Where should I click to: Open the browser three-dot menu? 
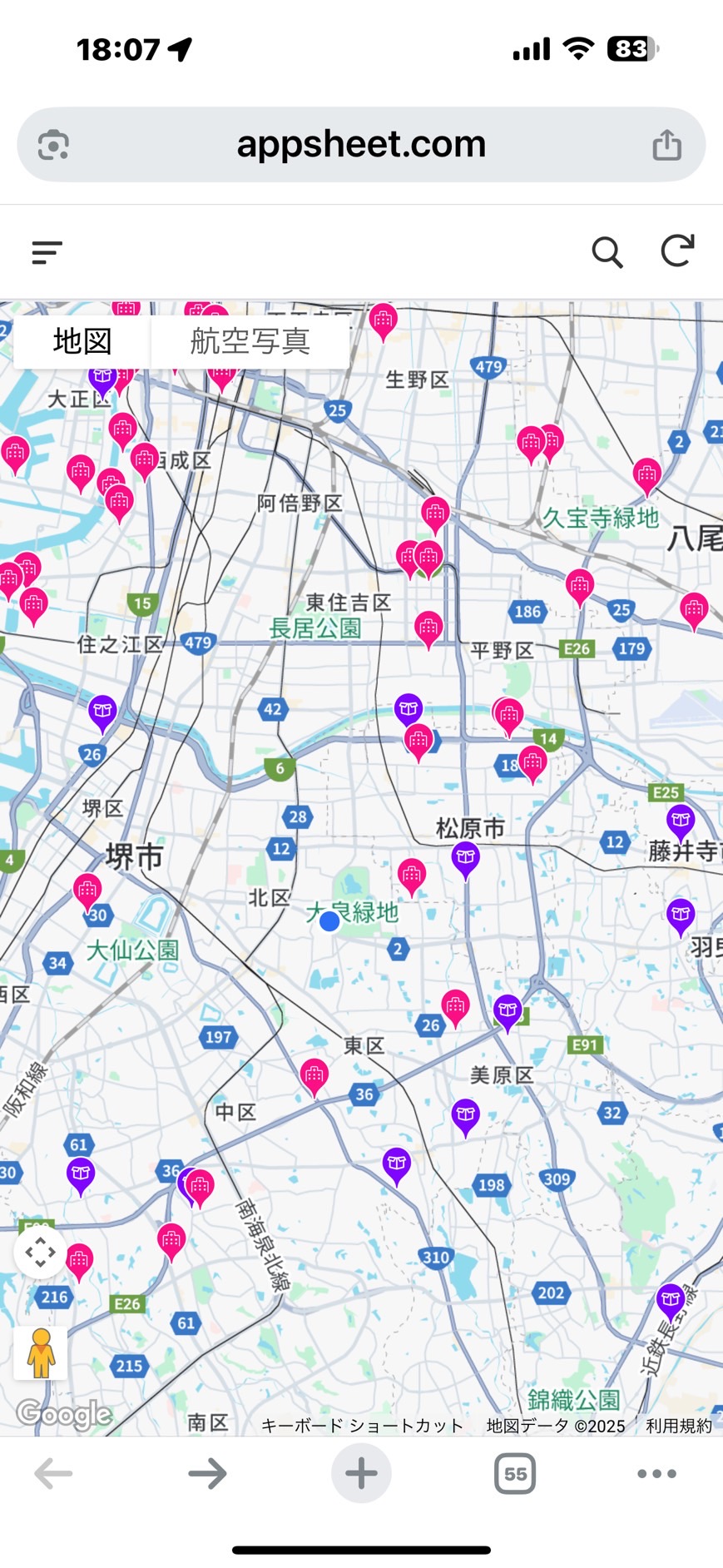656,1473
